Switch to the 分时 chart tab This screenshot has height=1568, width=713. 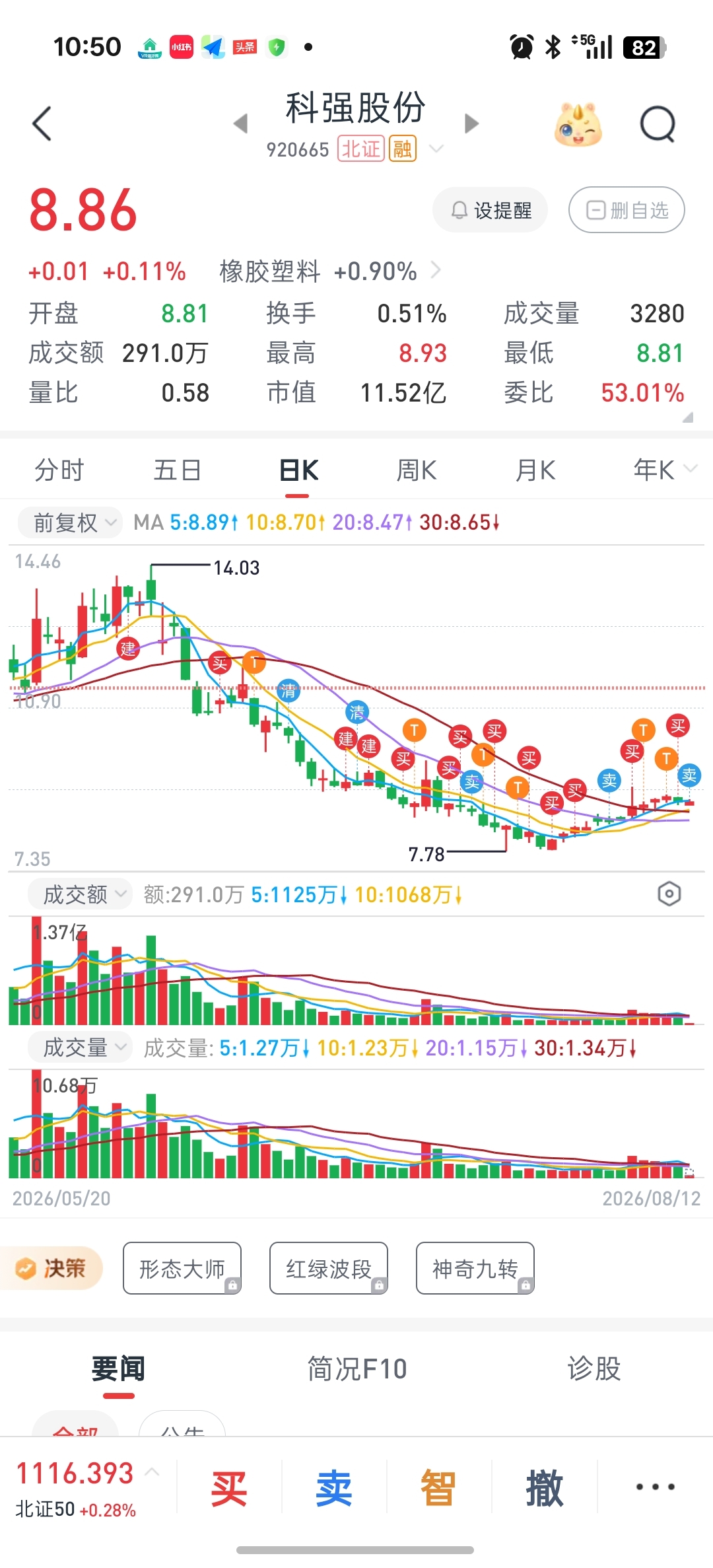point(59,470)
